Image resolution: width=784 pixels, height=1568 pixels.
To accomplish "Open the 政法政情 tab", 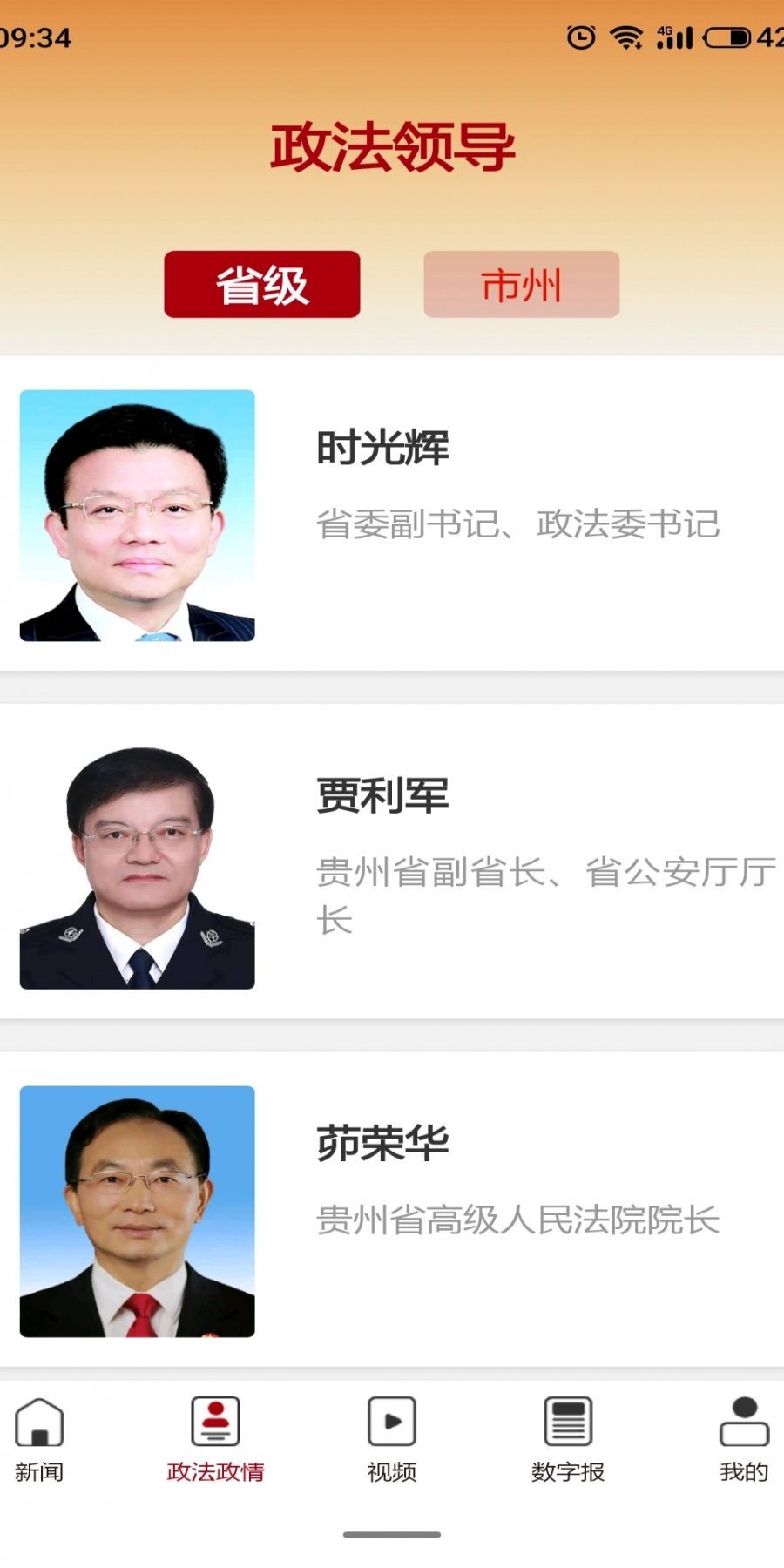I will [x=215, y=1439].
